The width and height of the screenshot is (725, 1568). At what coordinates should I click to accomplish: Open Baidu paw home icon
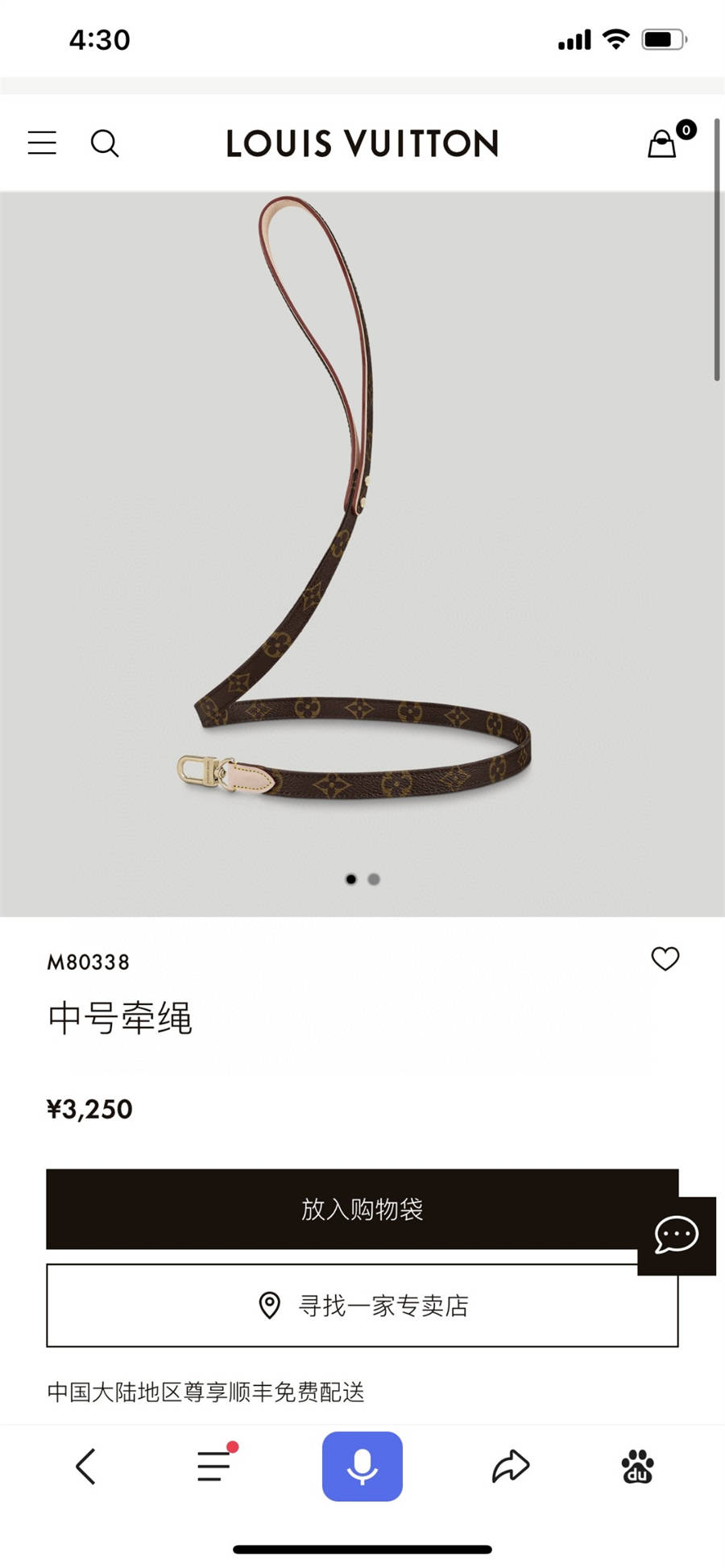pyautogui.click(x=637, y=1467)
